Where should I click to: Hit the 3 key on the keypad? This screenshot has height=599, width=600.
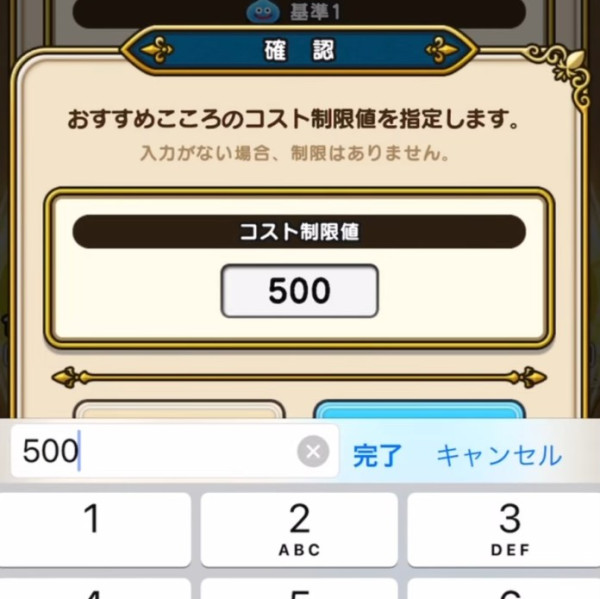(x=509, y=529)
